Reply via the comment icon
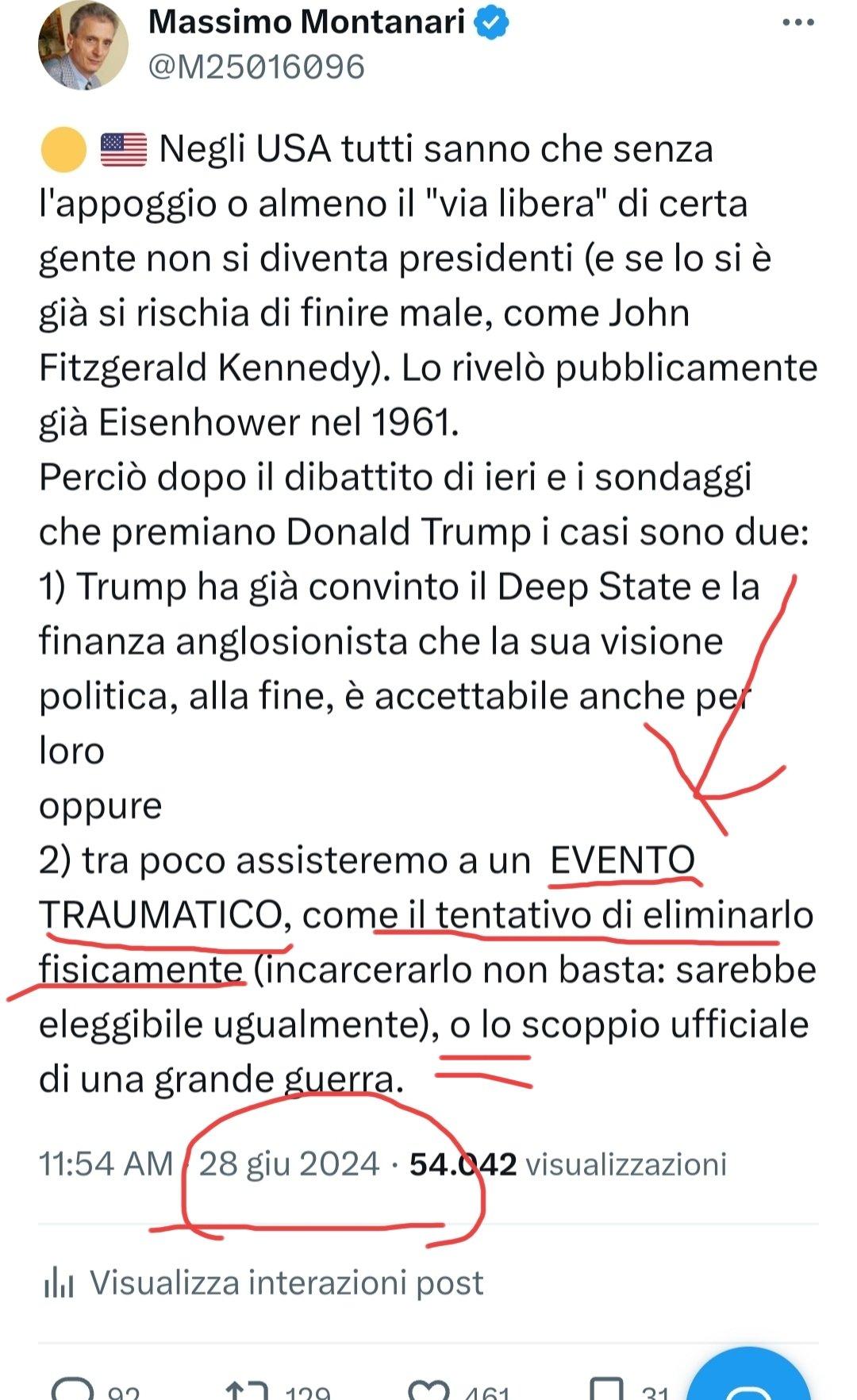Image resolution: width=857 pixels, height=1400 pixels. (x=72, y=1389)
